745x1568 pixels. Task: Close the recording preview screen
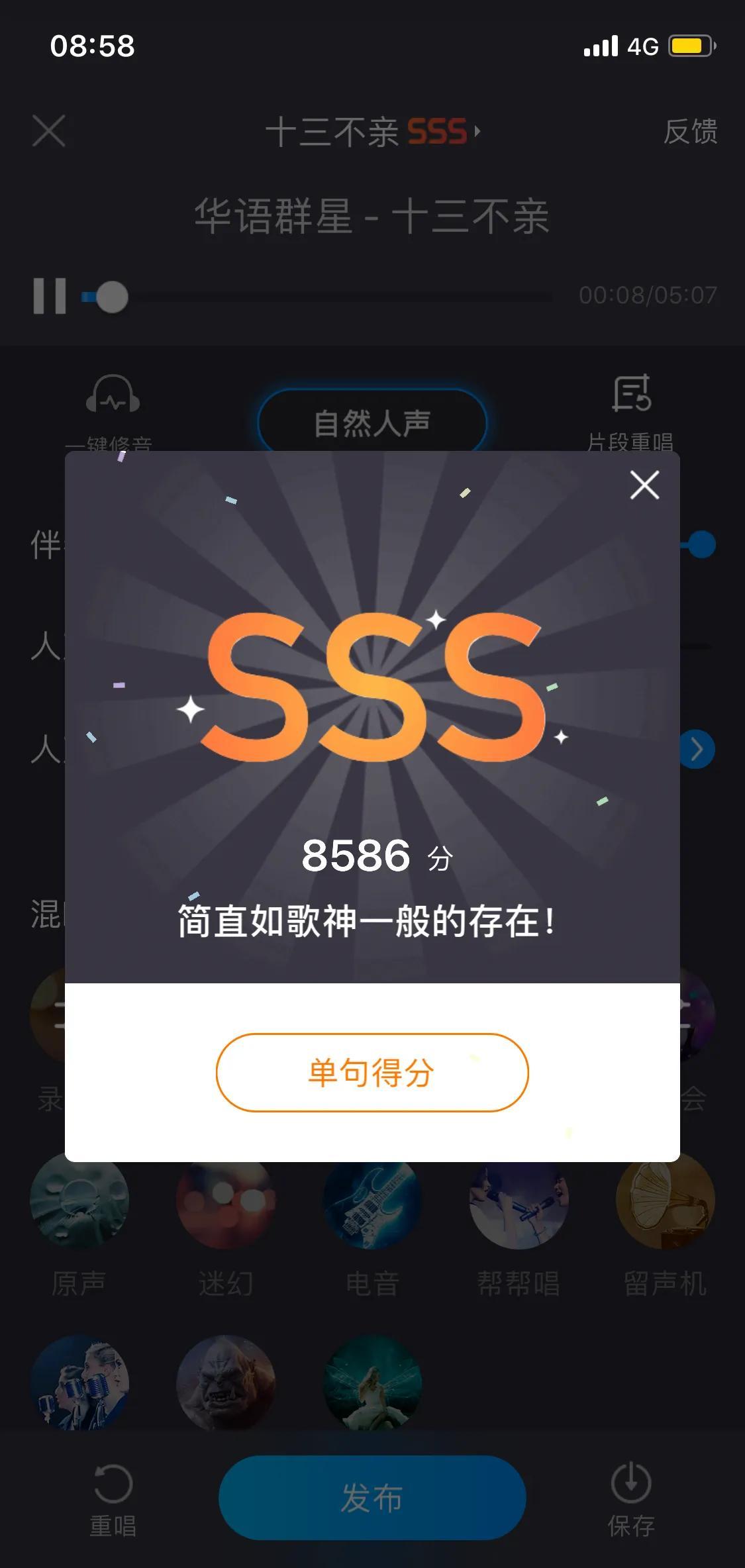(49, 130)
